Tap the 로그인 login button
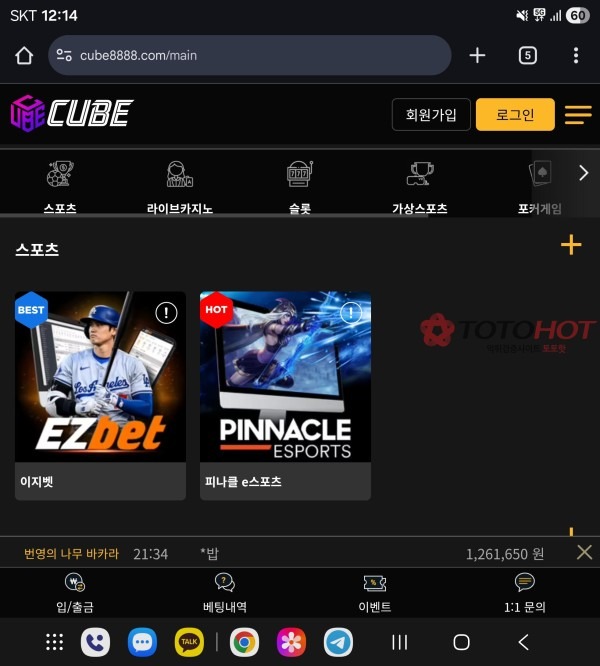Viewport: 600px width, 666px height. [515, 115]
